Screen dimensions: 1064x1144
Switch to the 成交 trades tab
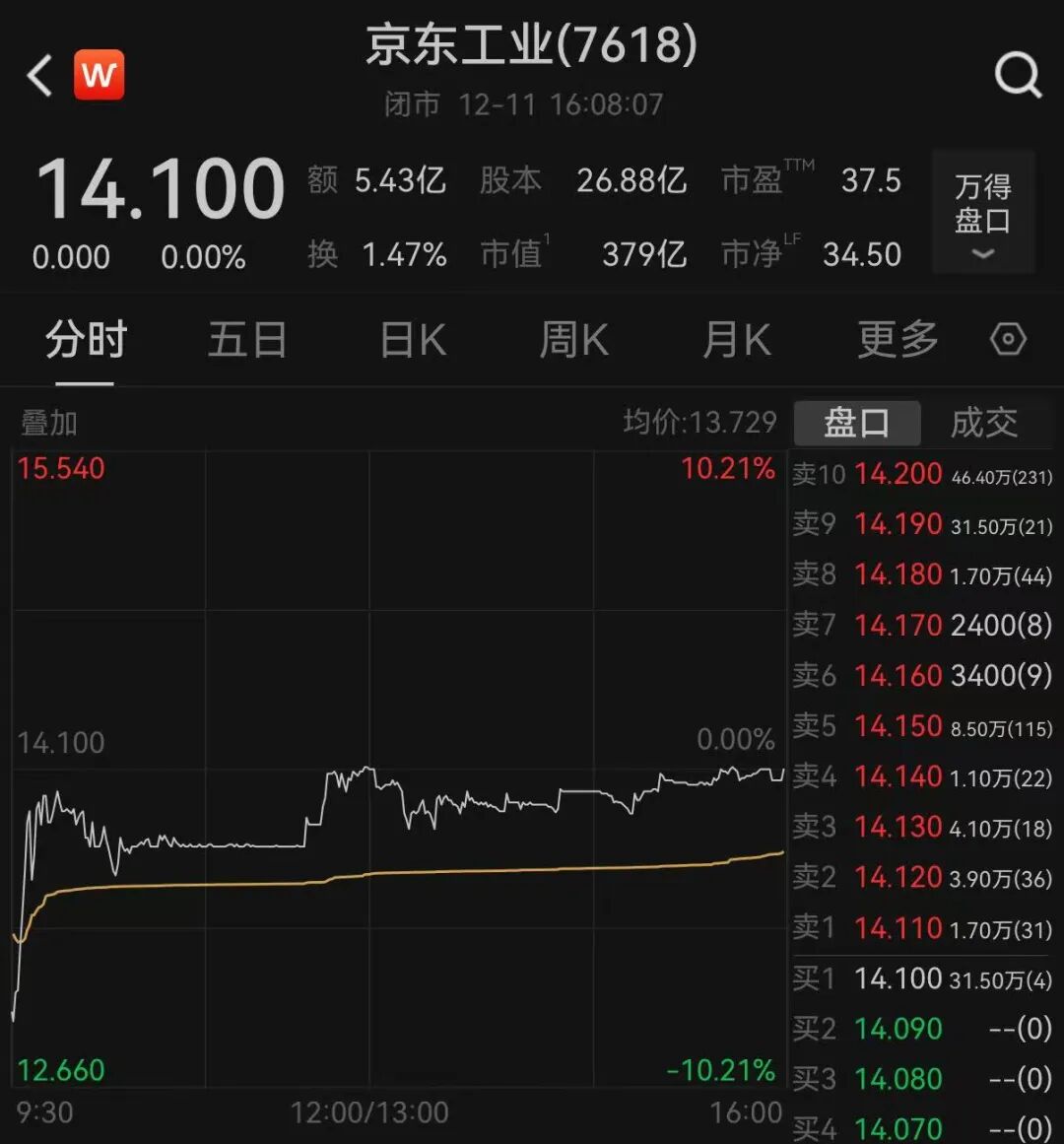coord(983,423)
